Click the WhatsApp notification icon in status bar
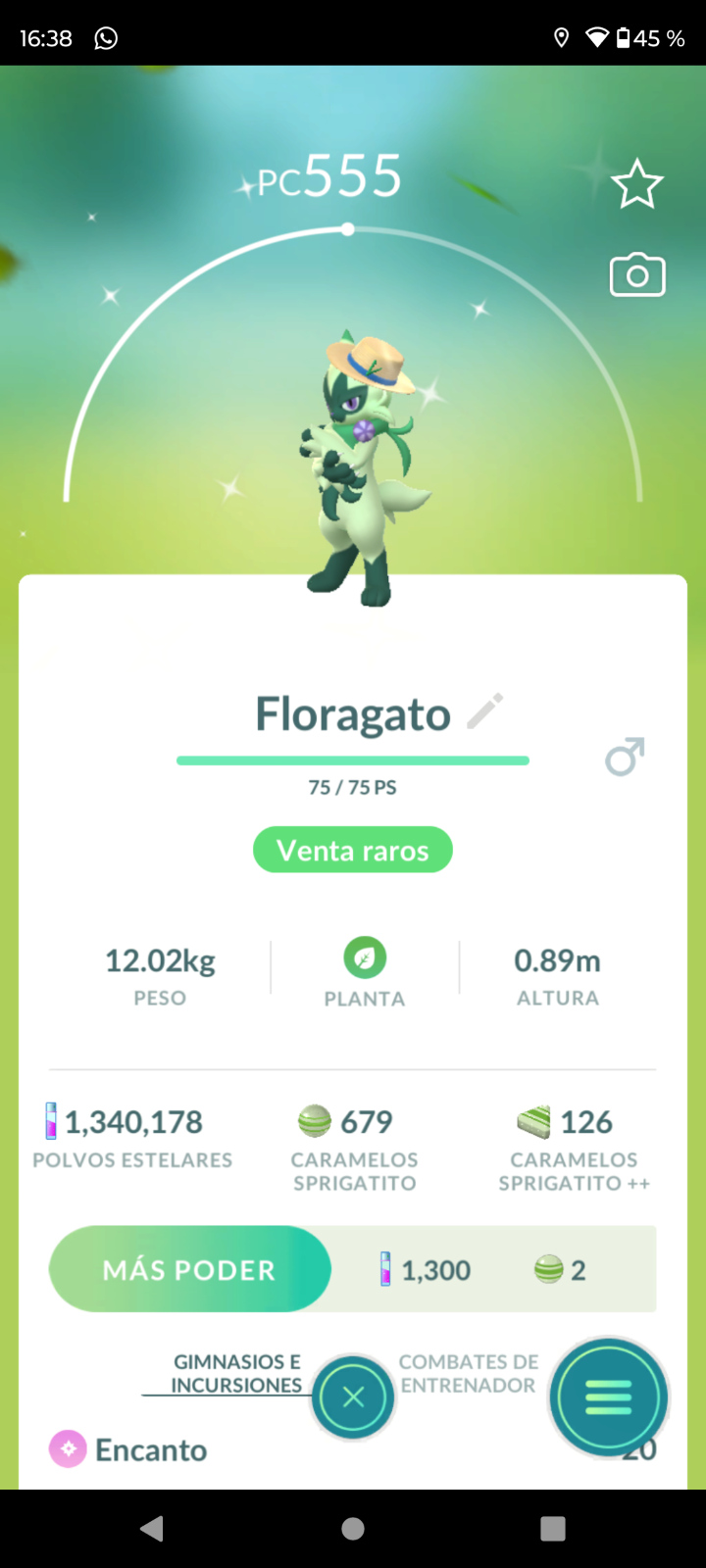 tap(105, 38)
